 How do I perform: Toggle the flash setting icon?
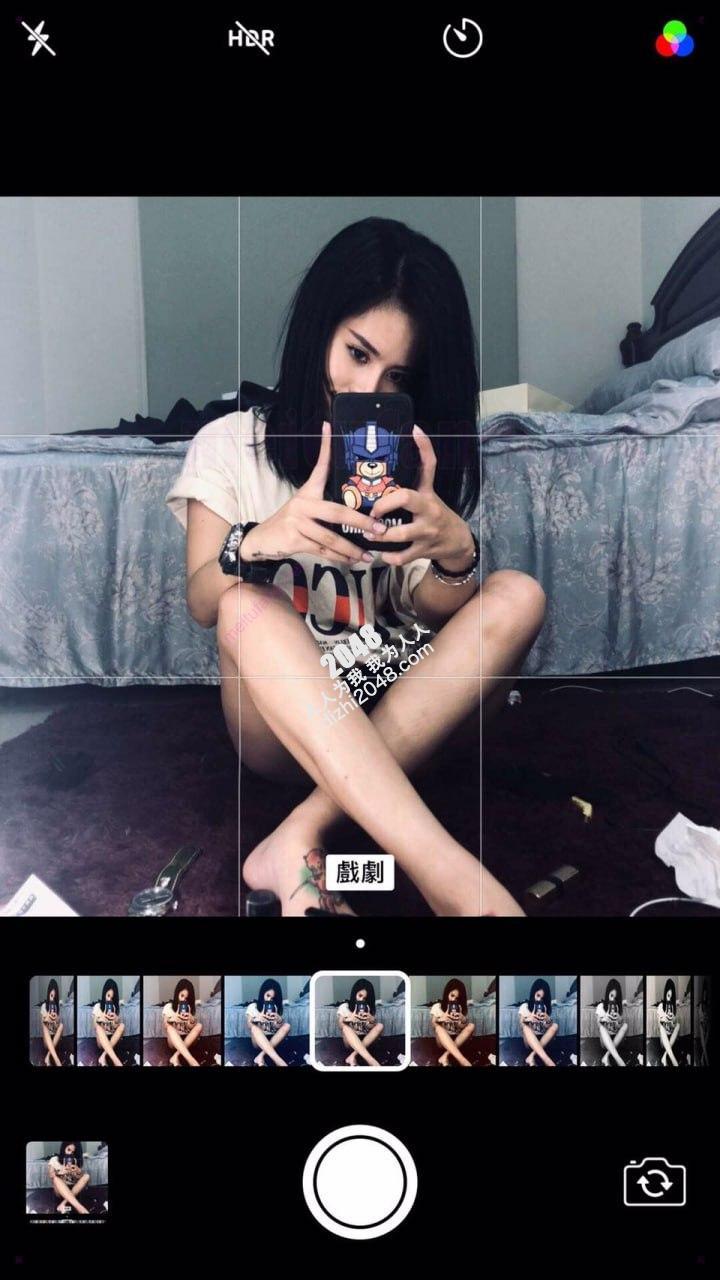point(38,39)
